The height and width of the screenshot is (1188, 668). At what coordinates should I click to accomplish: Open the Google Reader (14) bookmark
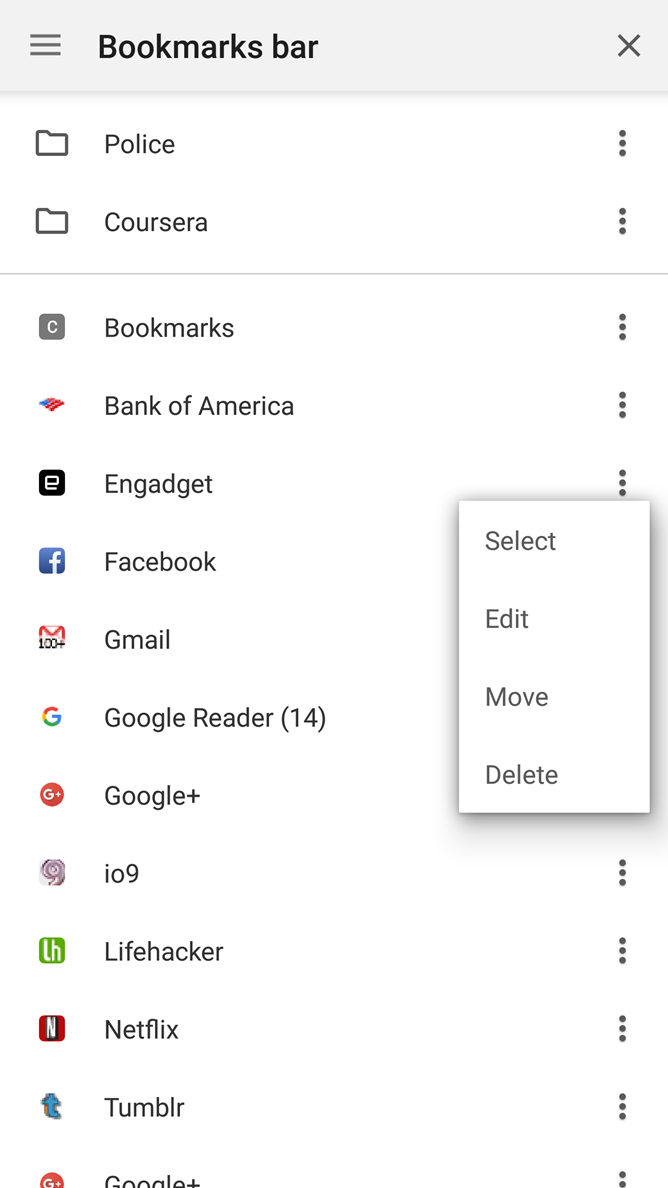point(227,717)
